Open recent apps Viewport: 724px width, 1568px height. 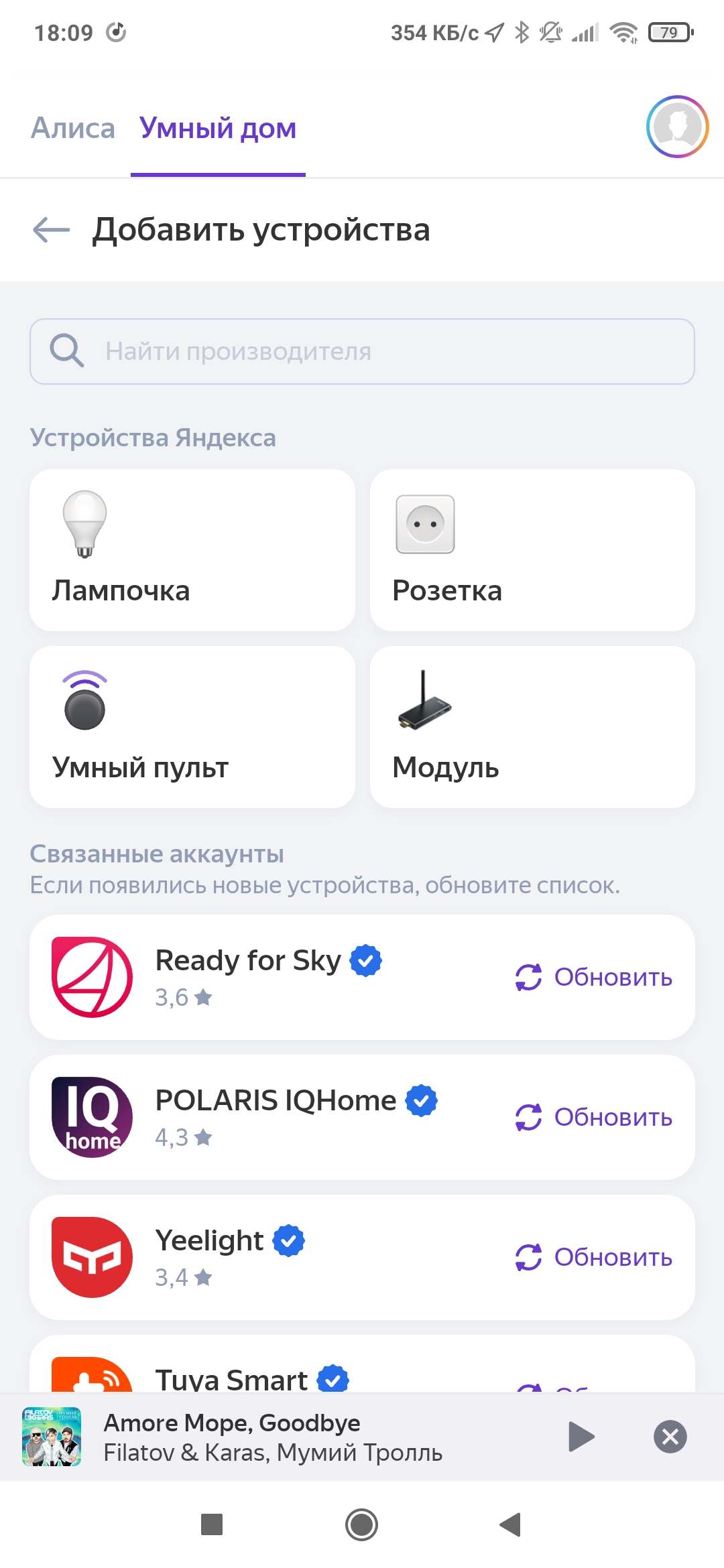[212, 1524]
